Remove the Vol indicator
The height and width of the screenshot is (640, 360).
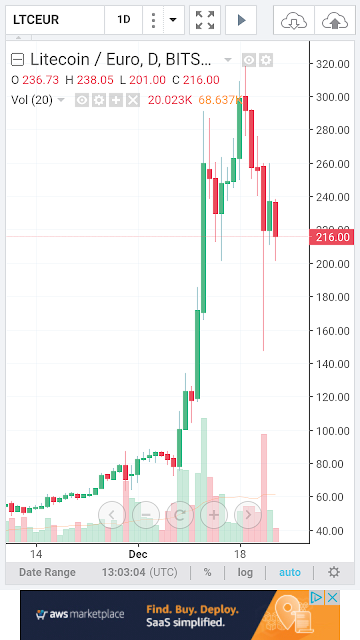133,100
